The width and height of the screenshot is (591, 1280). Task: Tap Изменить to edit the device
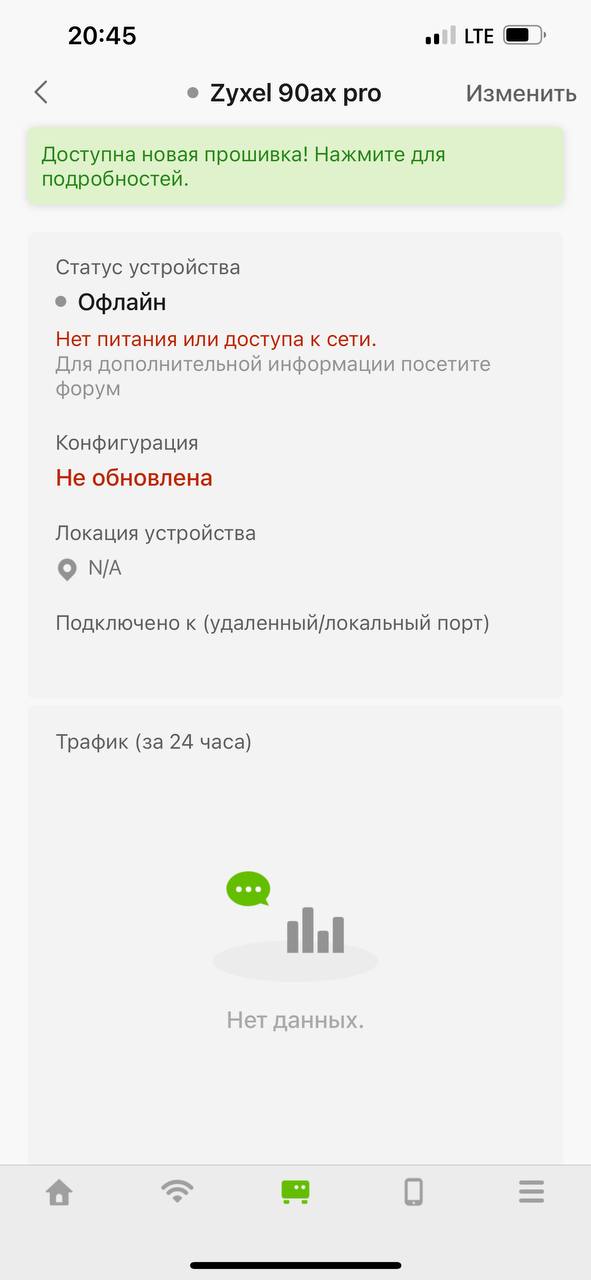click(x=521, y=93)
